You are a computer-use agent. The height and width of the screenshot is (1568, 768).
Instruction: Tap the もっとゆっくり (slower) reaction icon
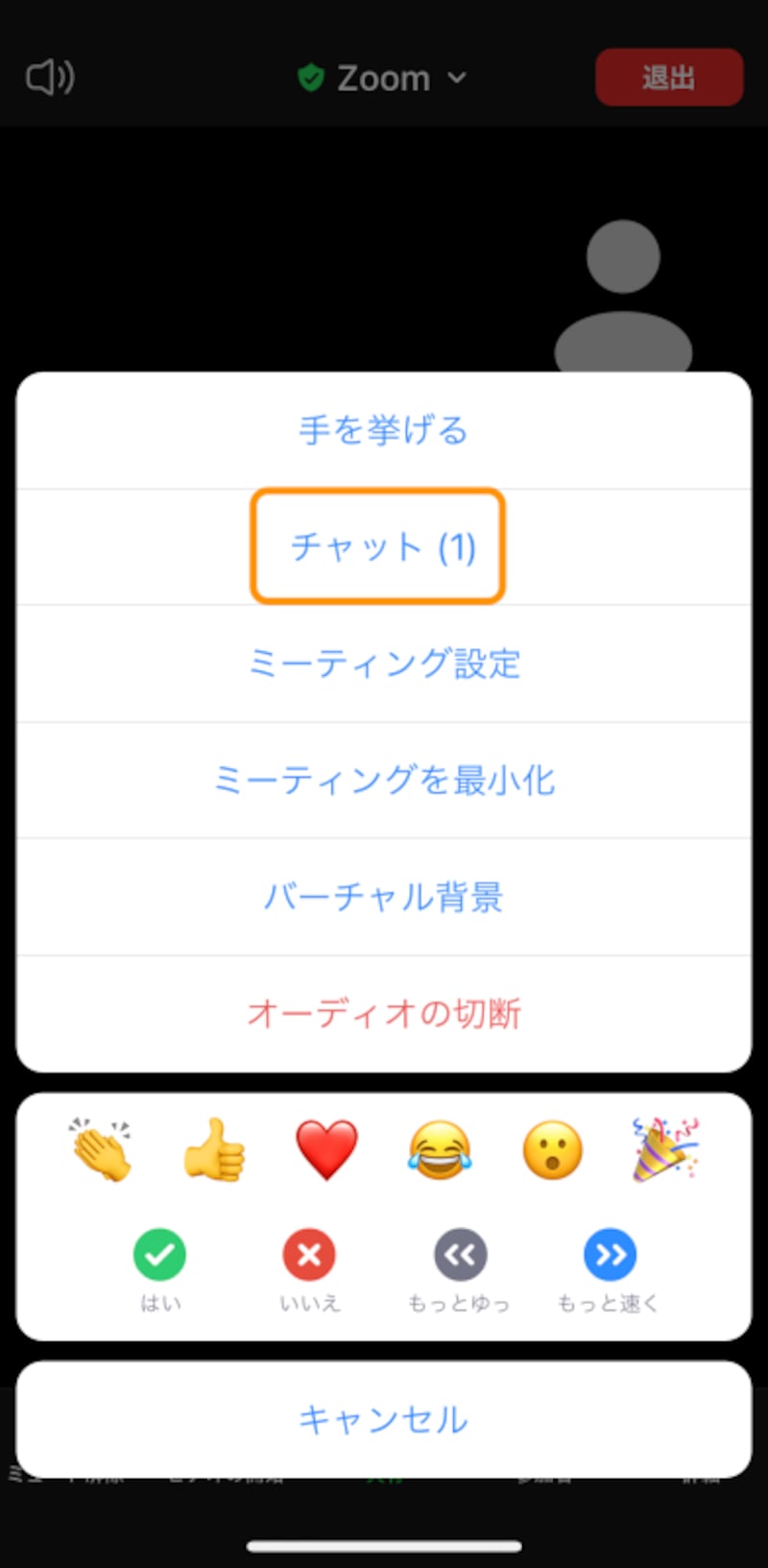coord(460,1254)
